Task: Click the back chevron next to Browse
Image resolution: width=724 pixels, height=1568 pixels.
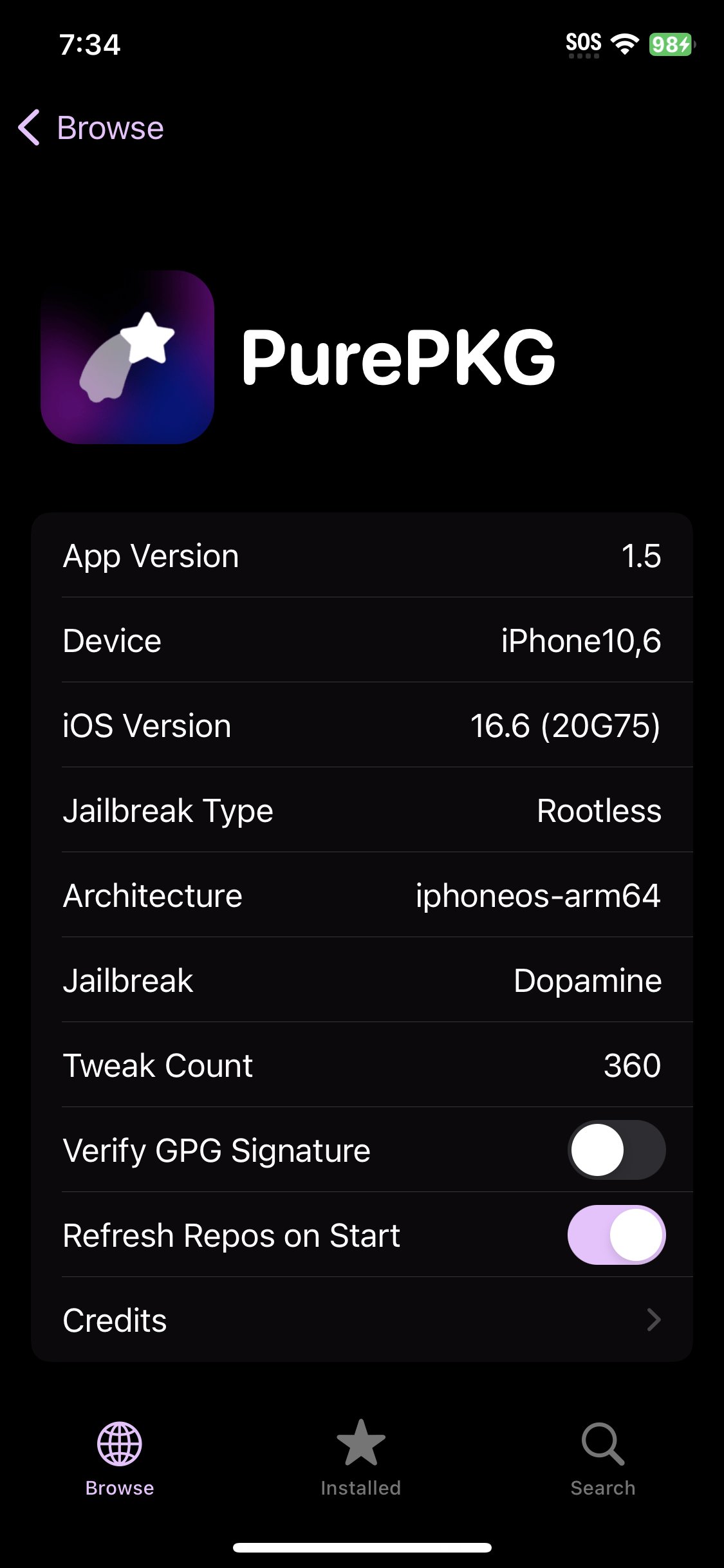Action: (28, 127)
